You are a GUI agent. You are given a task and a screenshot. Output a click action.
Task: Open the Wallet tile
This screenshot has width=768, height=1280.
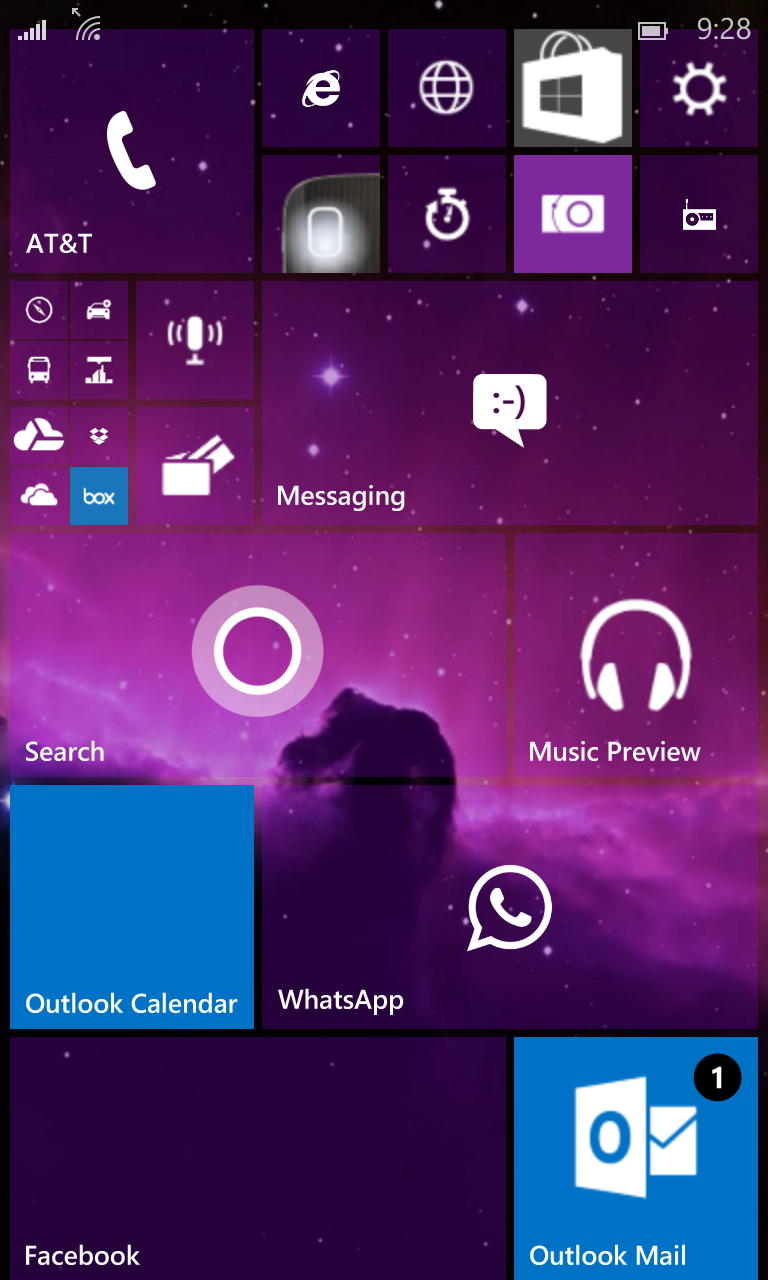194,466
